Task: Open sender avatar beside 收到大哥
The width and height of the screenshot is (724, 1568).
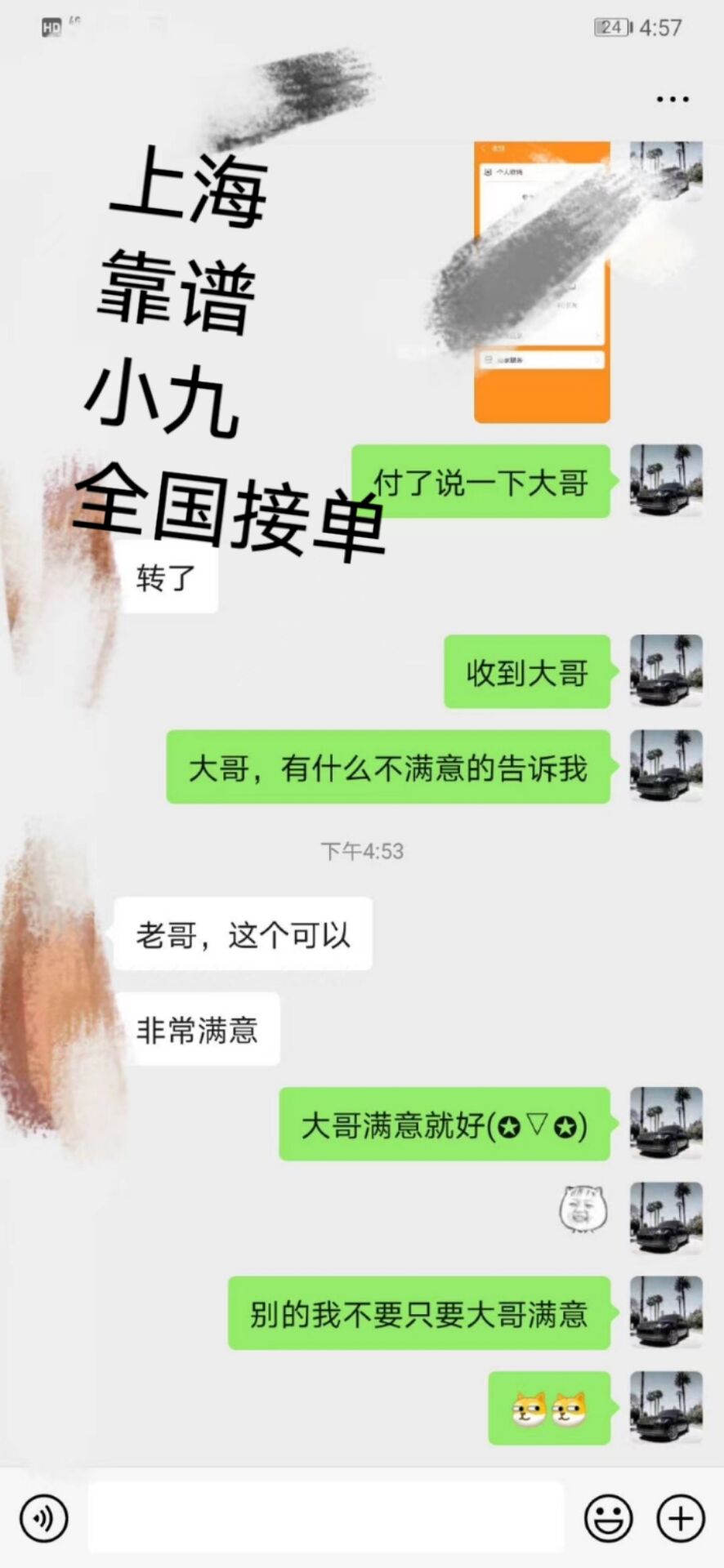Action: pyautogui.click(x=666, y=670)
